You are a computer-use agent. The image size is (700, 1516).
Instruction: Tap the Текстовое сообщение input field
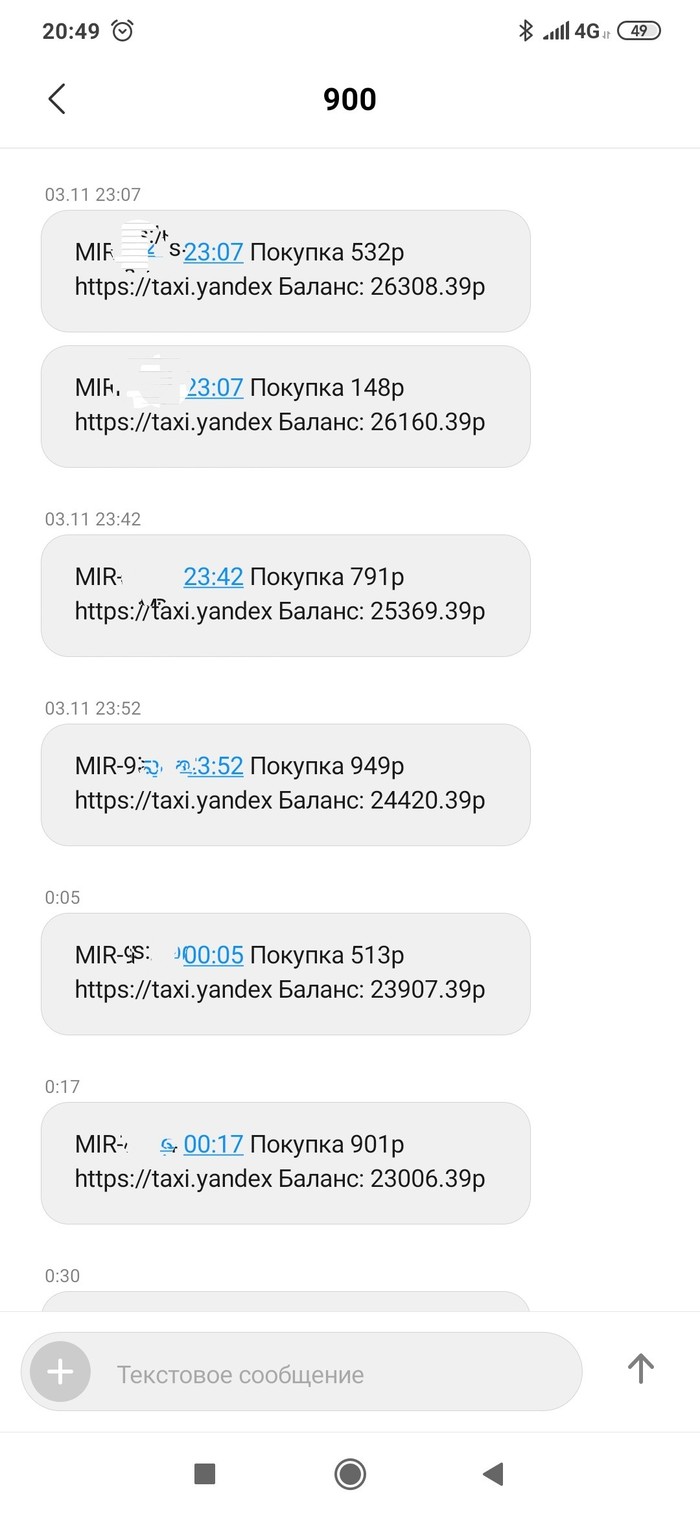[330, 1374]
